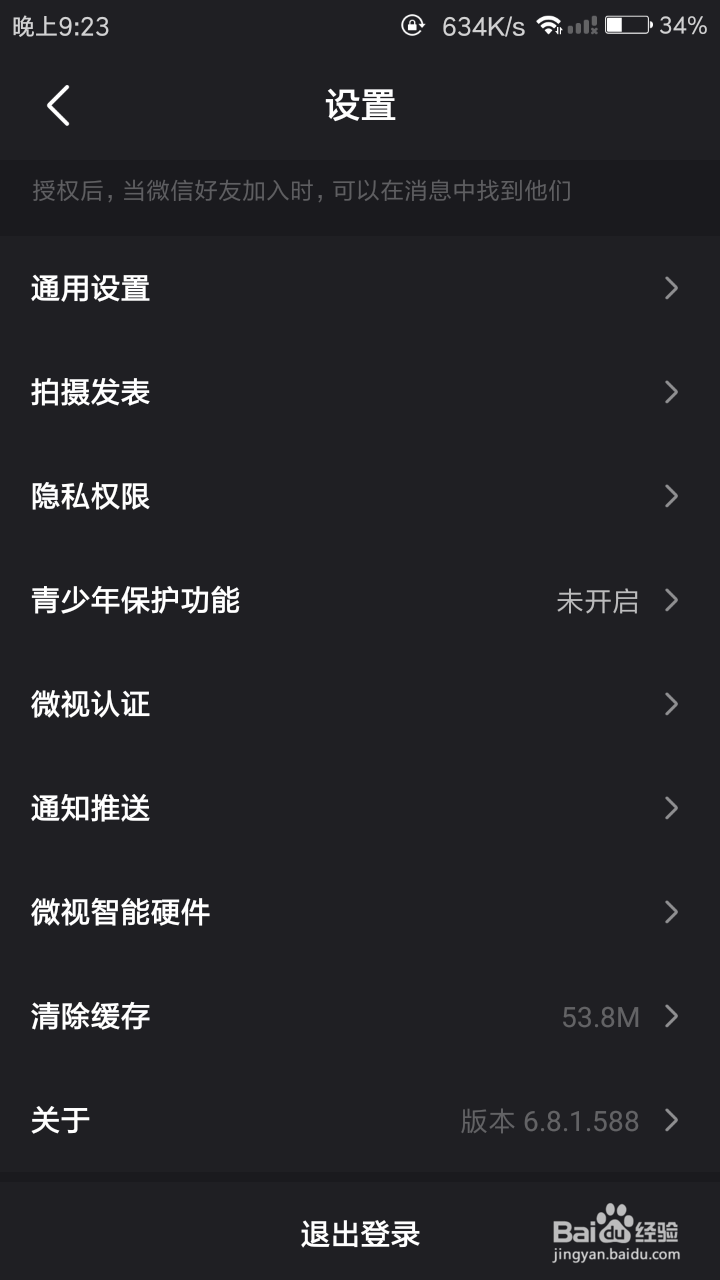Expand the chevron next to 关于
Screen dimensions: 720x1280
[671, 1120]
